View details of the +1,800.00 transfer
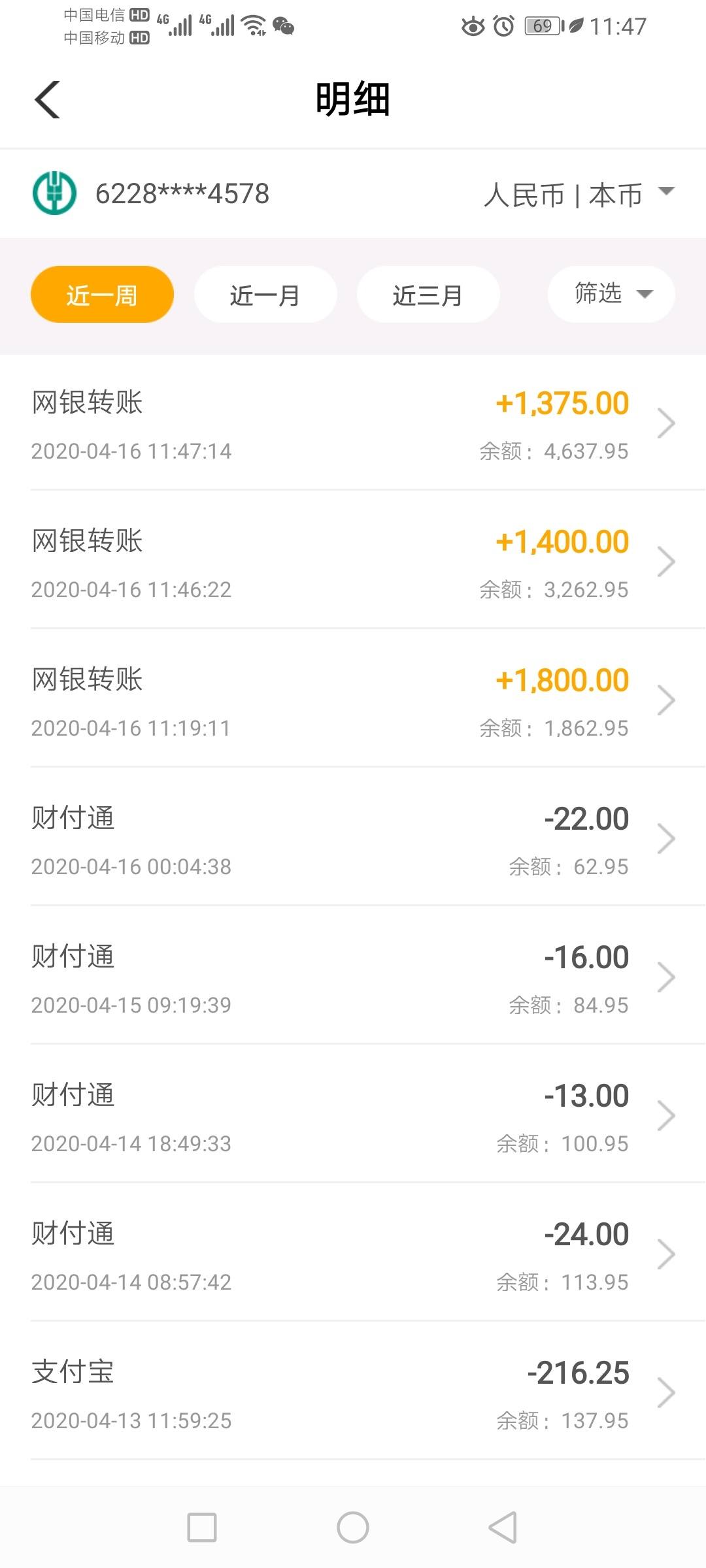Image resolution: width=706 pixels, height=1568 pixels. (x=353, y=699)
